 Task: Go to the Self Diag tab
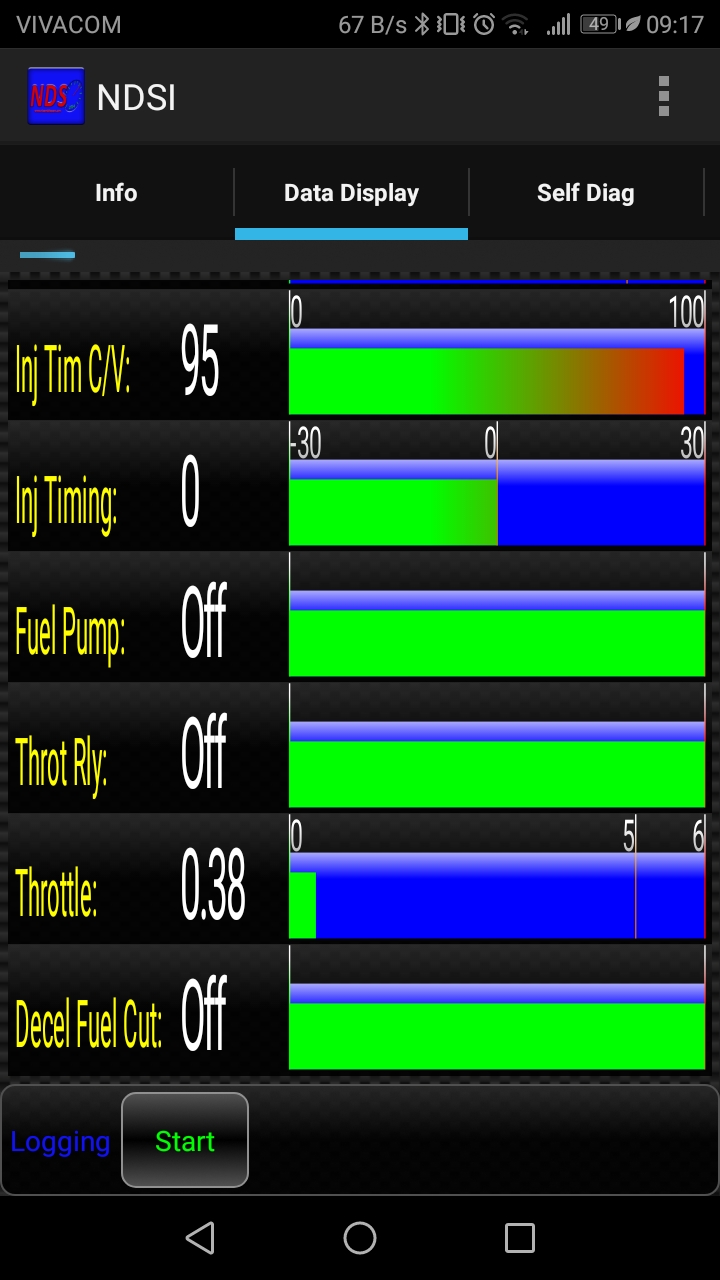coord(585,193)
